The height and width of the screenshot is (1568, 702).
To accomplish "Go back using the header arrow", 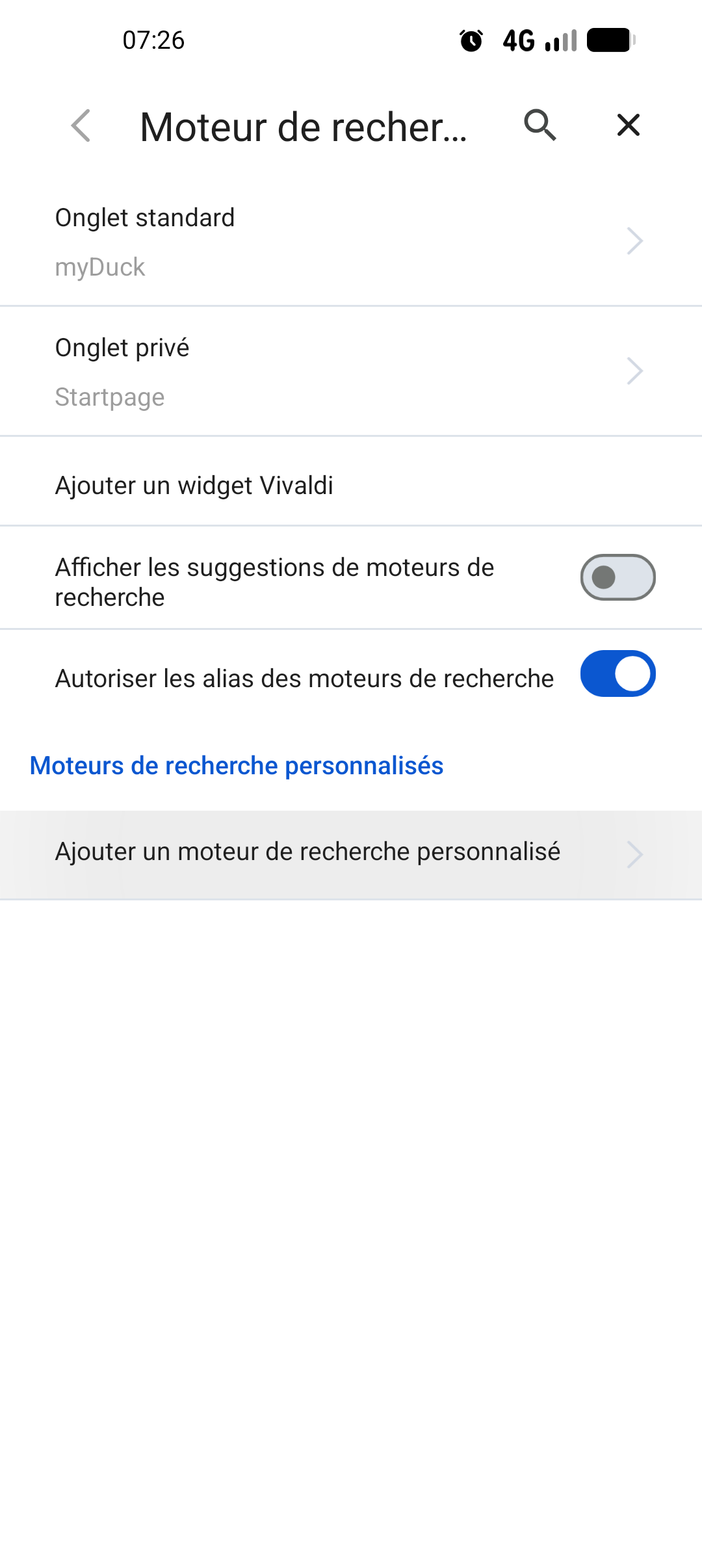I will click(x=81, y=125).
